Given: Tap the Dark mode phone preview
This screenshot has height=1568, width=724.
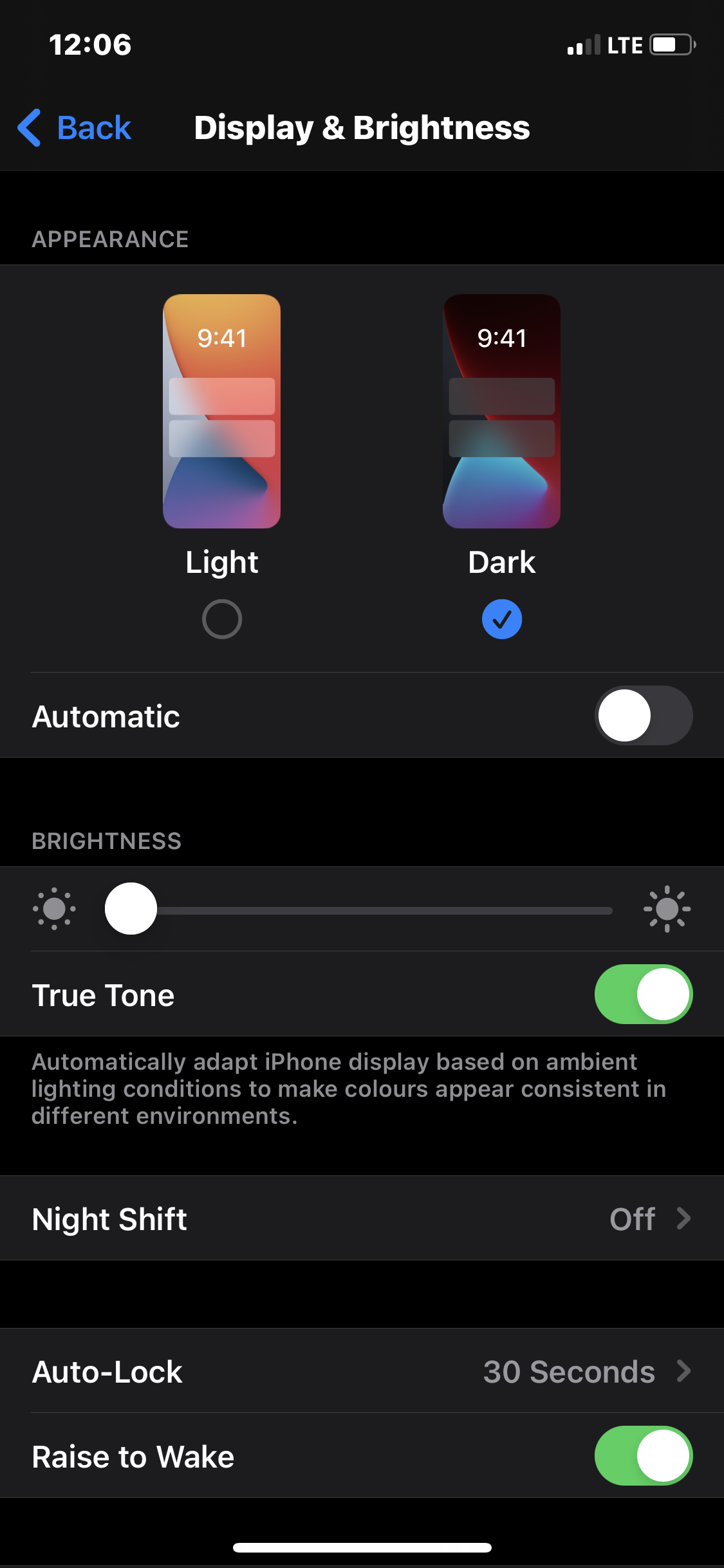Looking at the screenshot, I should click(502, 411).
